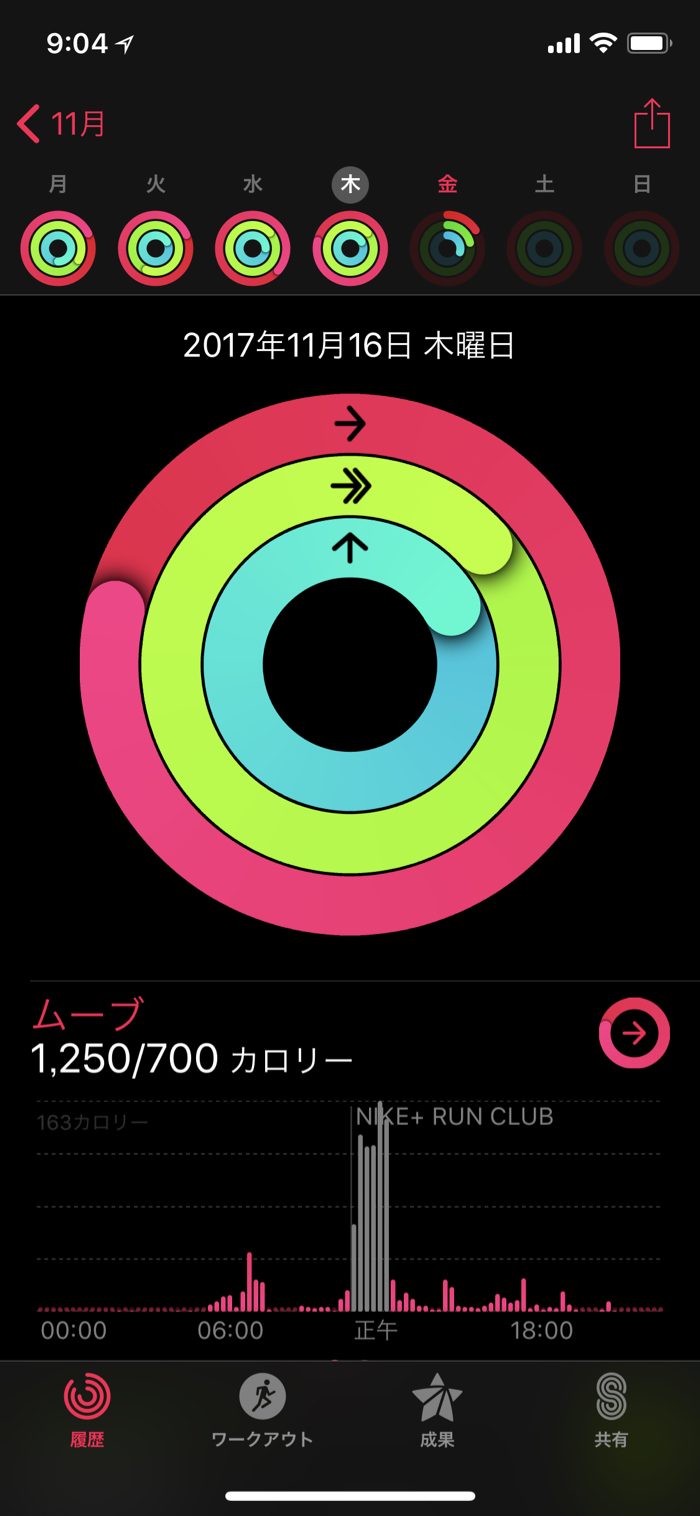Select Monday (月) activity rings
This screenshot has height=1516, width=700.
pyautogui.click(x=58, y=248)
